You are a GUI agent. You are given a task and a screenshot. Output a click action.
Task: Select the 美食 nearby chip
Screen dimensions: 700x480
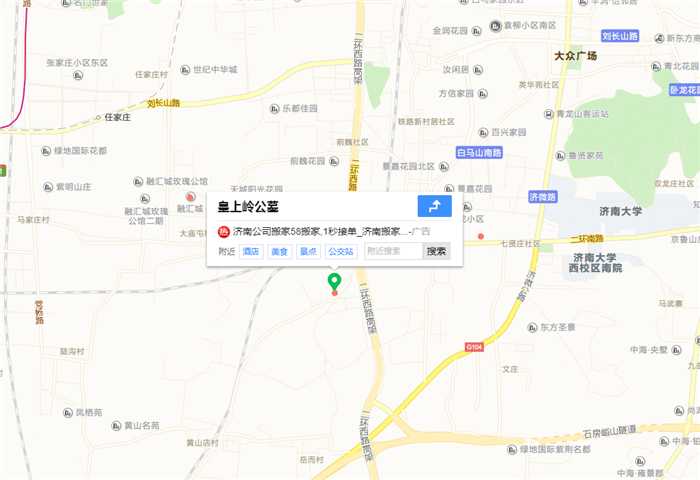pyautogui.click(x=279, y=251)
